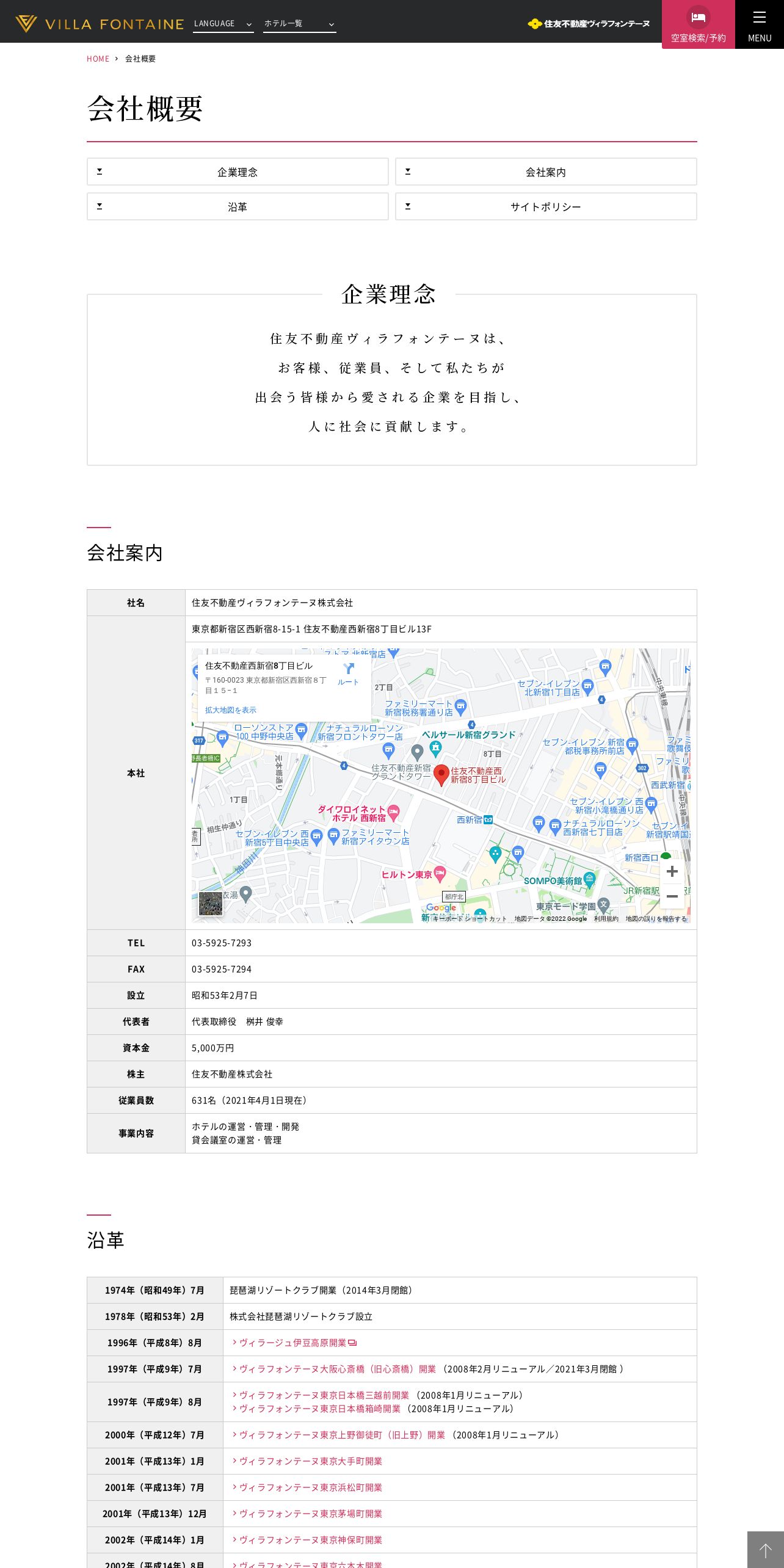Zoom out on the map

click(x=672, y=896)
